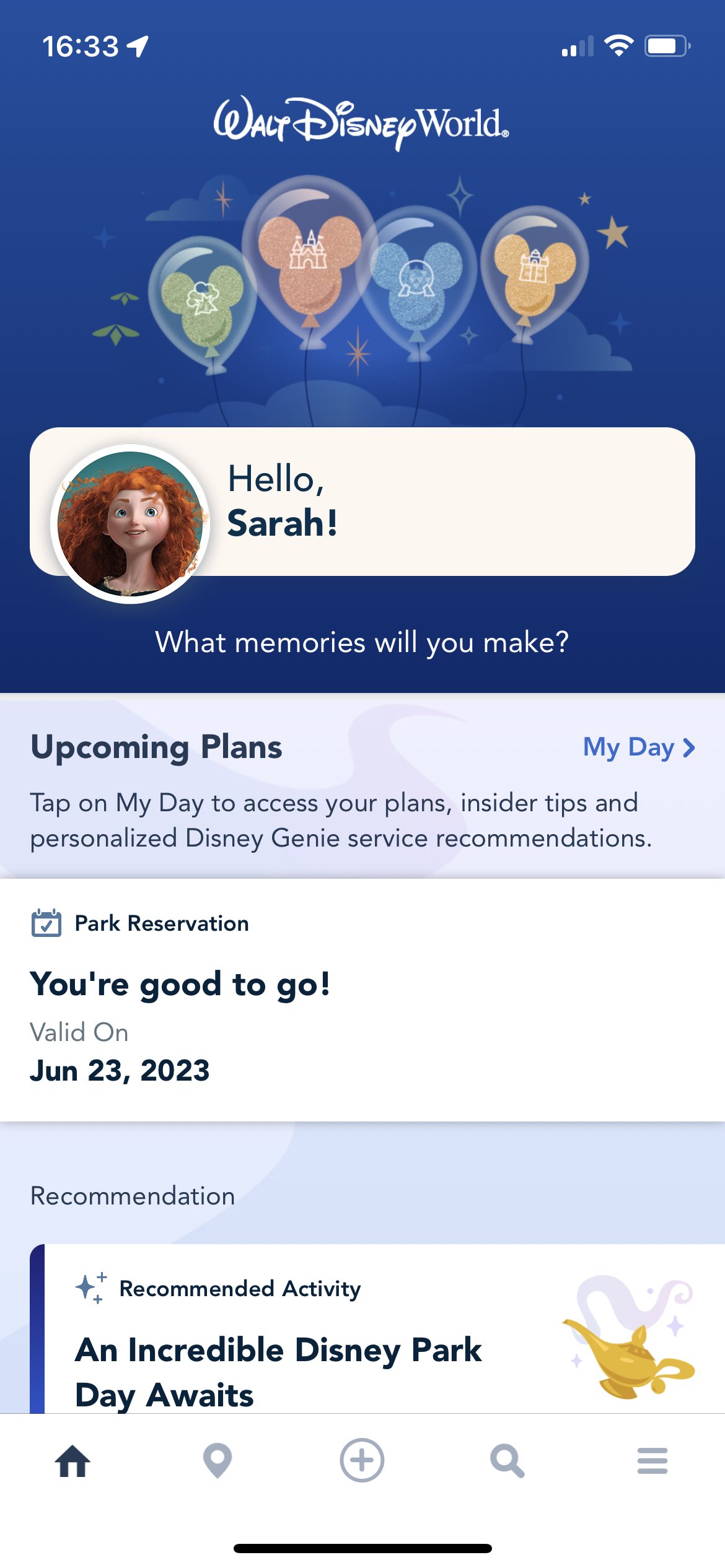Screen dimensions: 725x1568
Task: Open the Park Reservation card
Action: [362, 1000]
